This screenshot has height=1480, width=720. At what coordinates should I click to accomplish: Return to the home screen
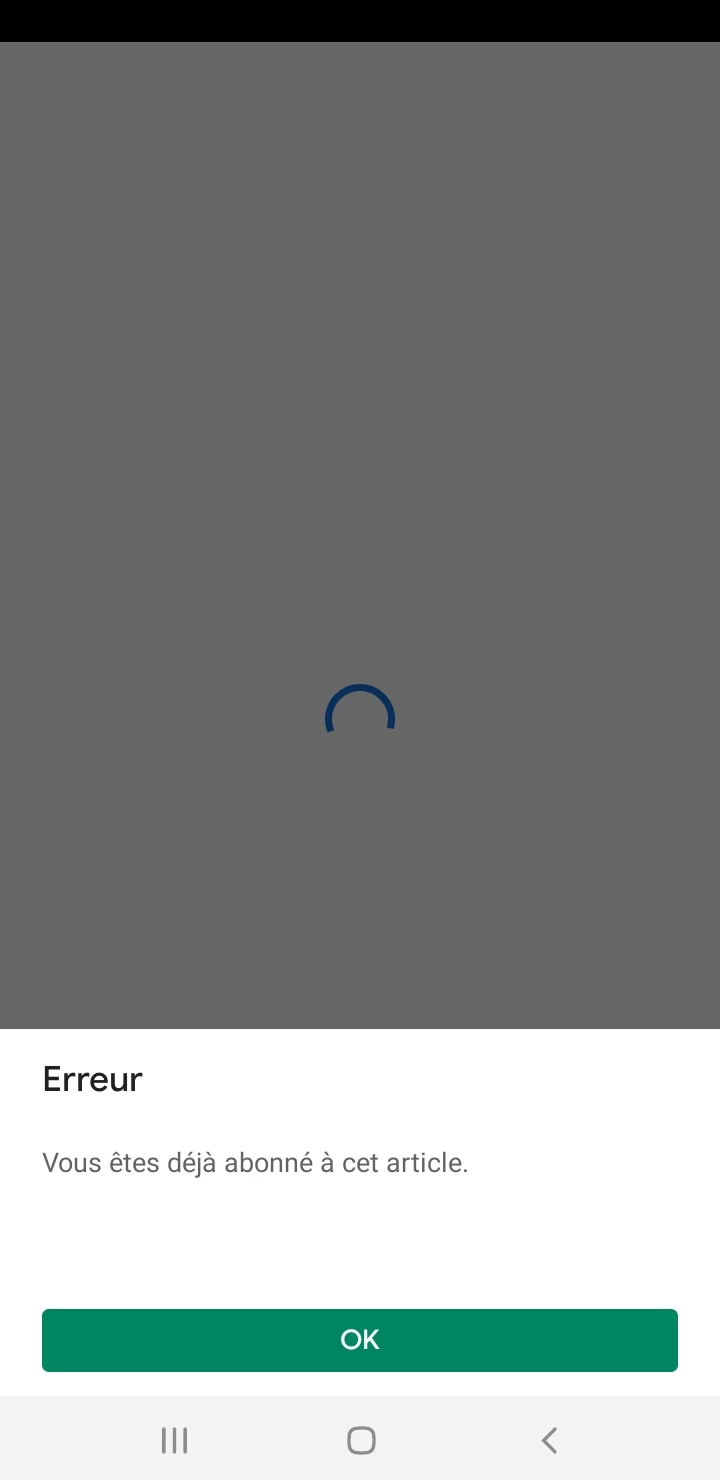point(360,1440)
